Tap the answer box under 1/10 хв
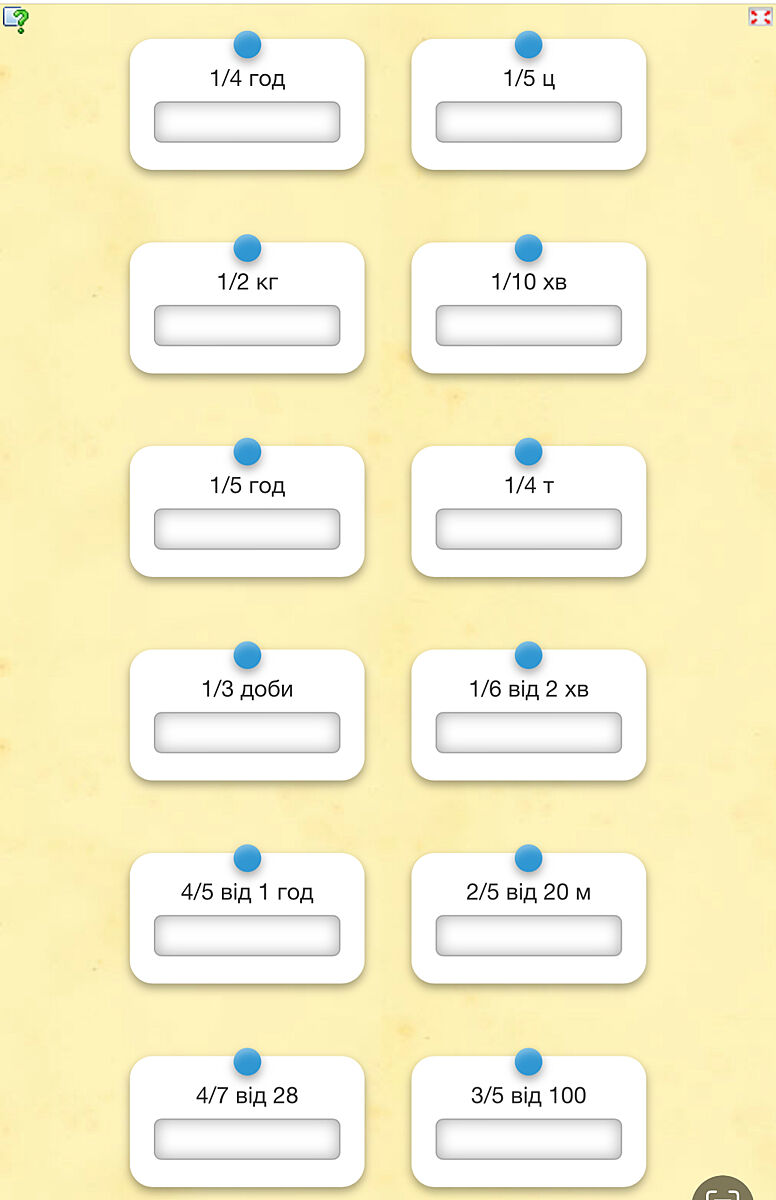 pyautogui.click(x=528, y=326)
